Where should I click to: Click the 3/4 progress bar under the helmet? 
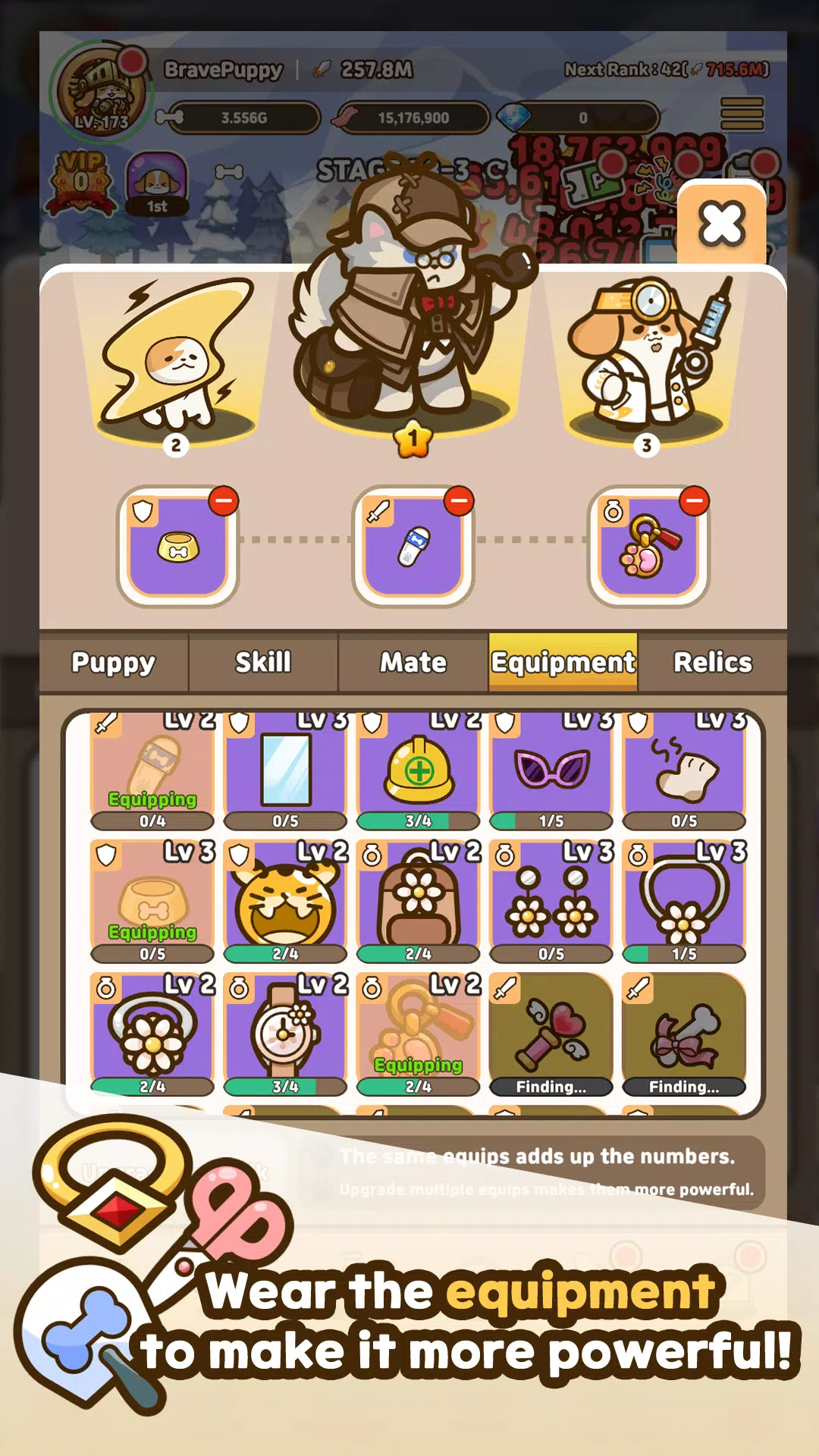(418, 819)
